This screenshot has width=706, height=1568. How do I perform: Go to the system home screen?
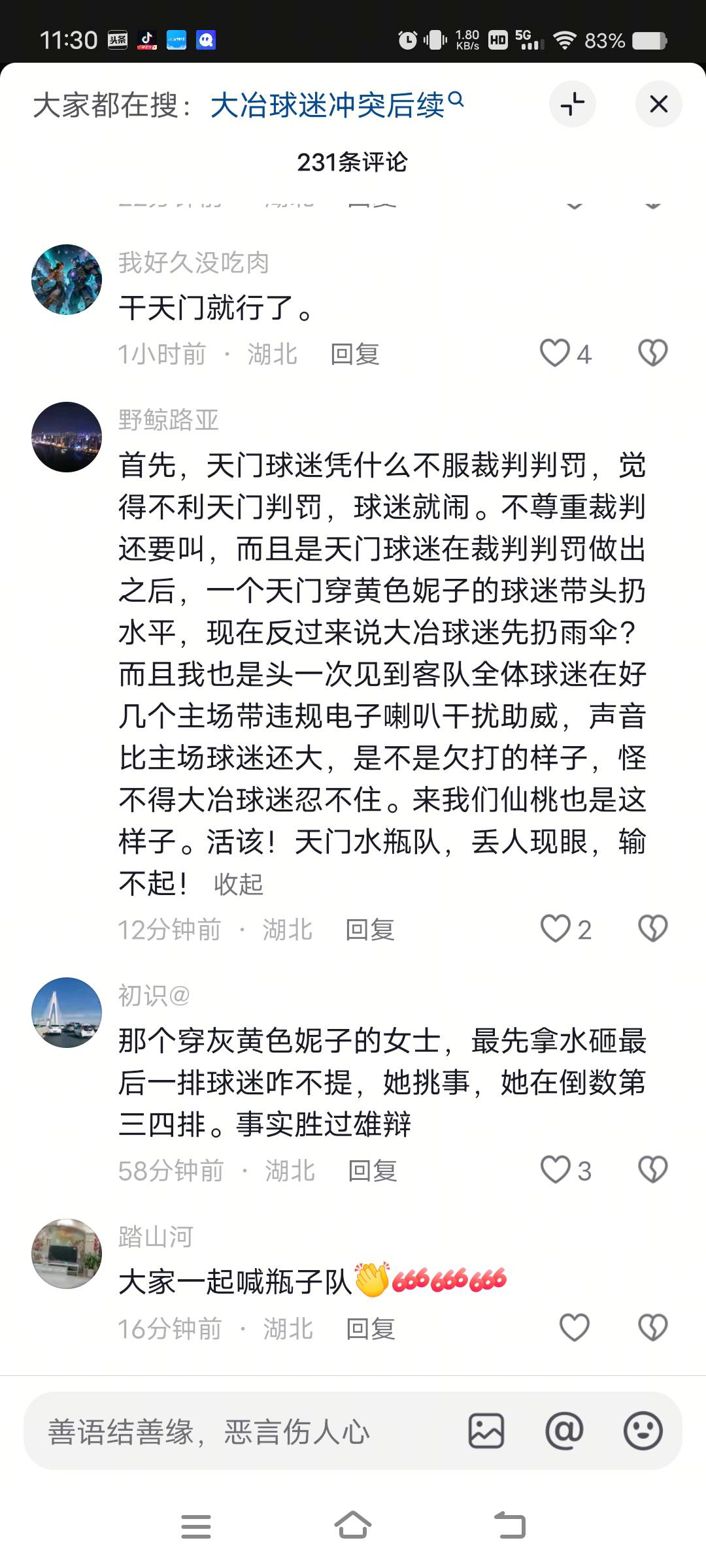(353, 1526)
